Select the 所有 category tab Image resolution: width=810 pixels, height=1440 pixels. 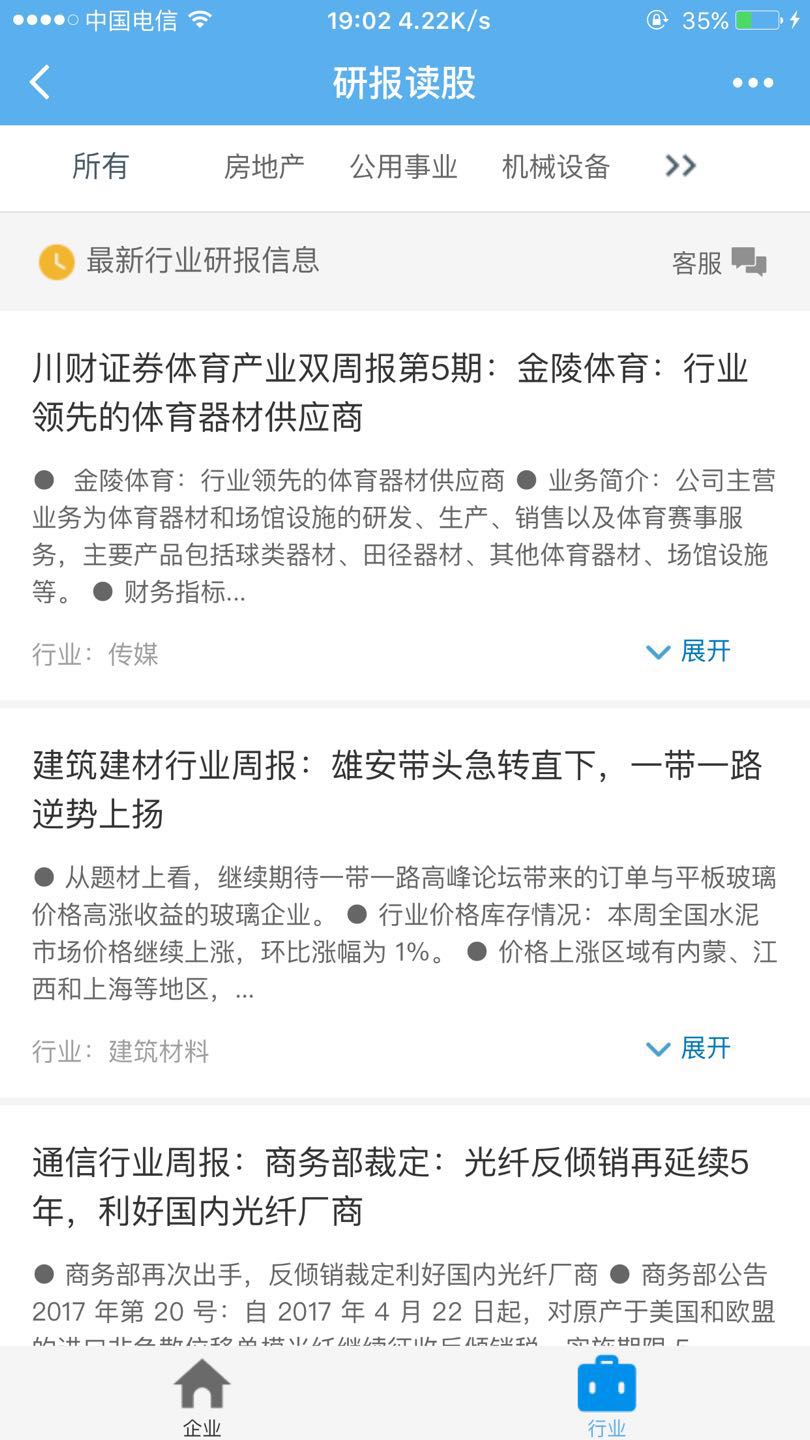100,166
